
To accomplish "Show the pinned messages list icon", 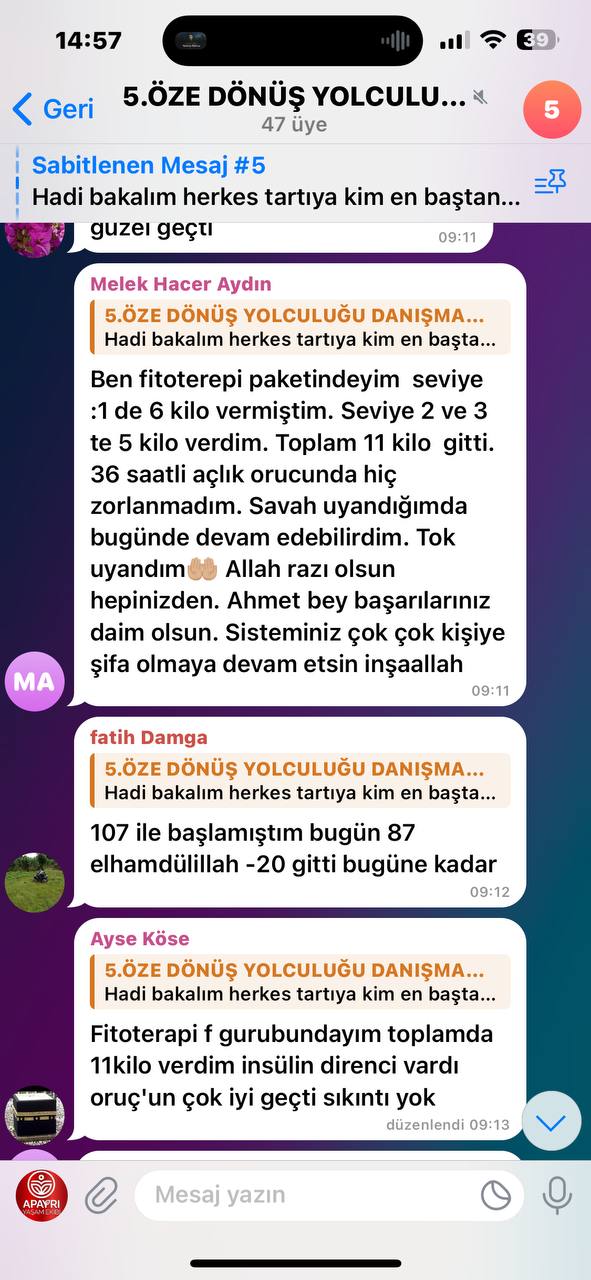I will point(550,182).
